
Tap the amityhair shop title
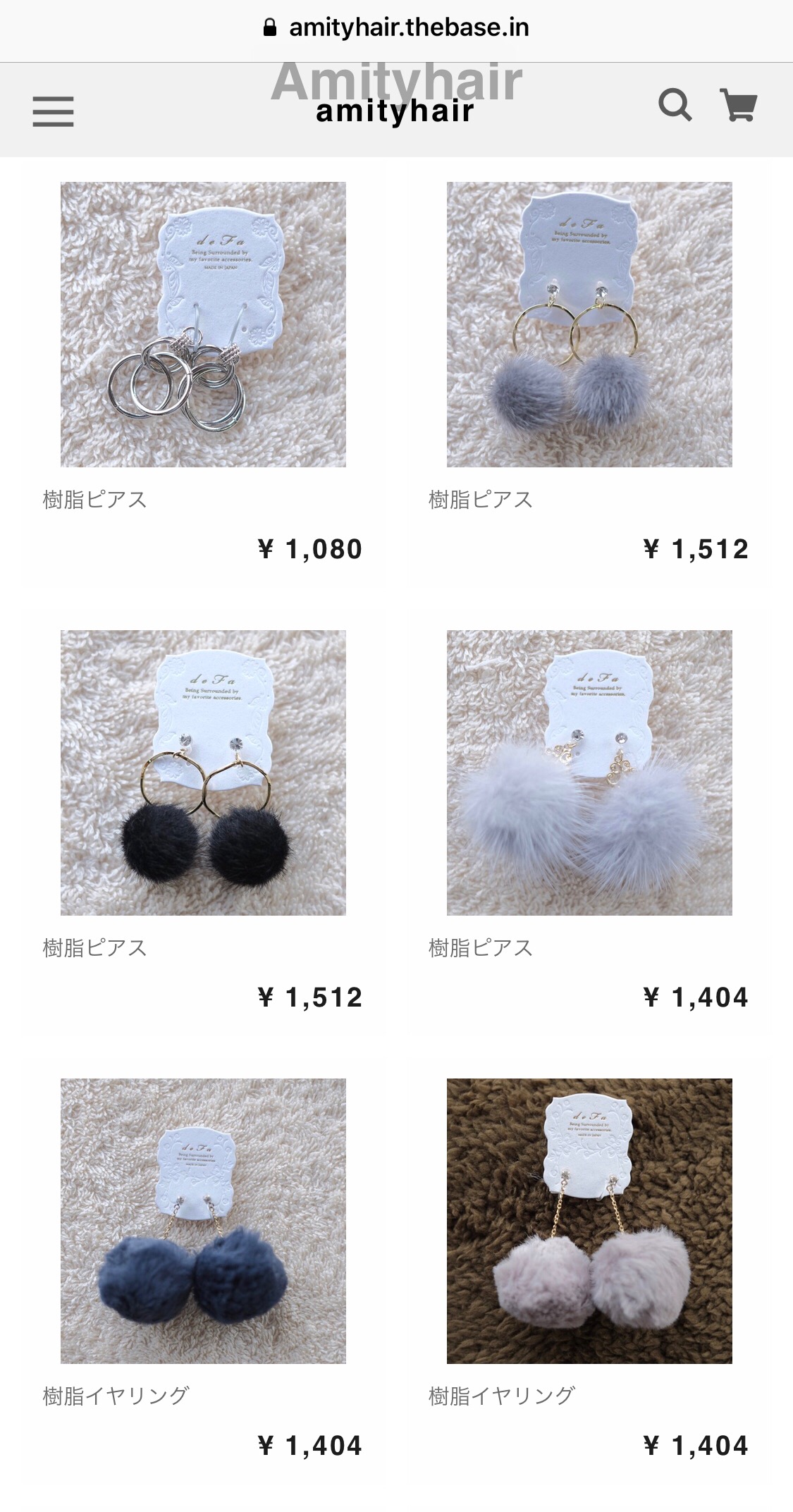(395, 111)
